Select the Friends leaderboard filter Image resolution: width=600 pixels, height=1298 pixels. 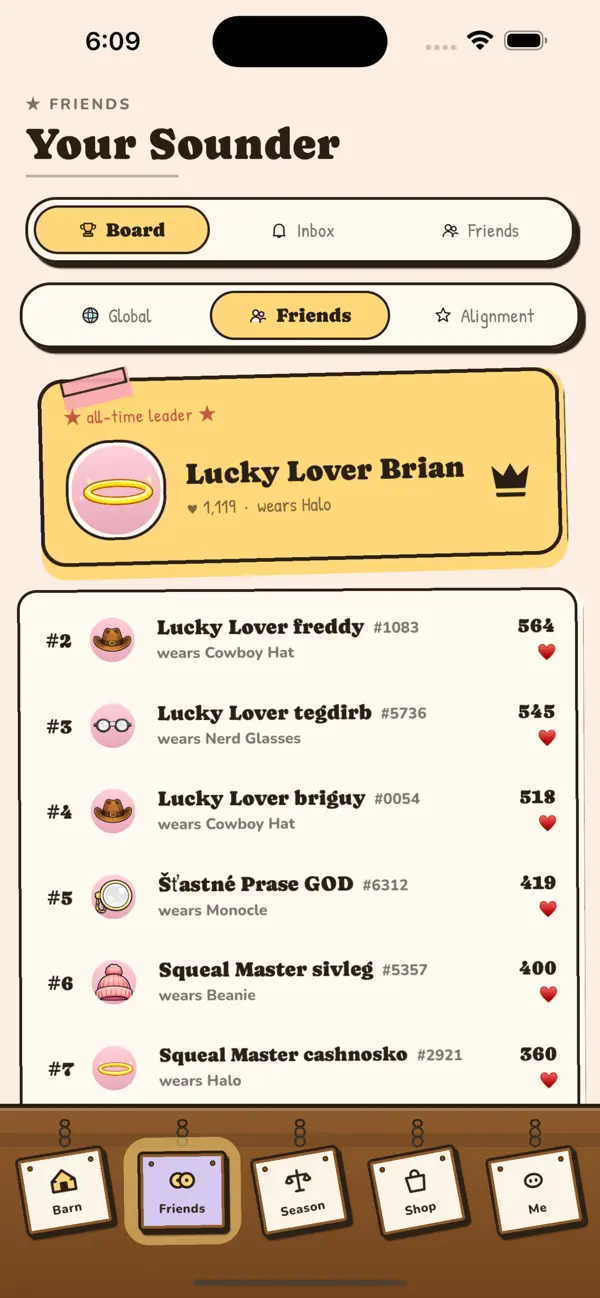click(x=300, y=316)
